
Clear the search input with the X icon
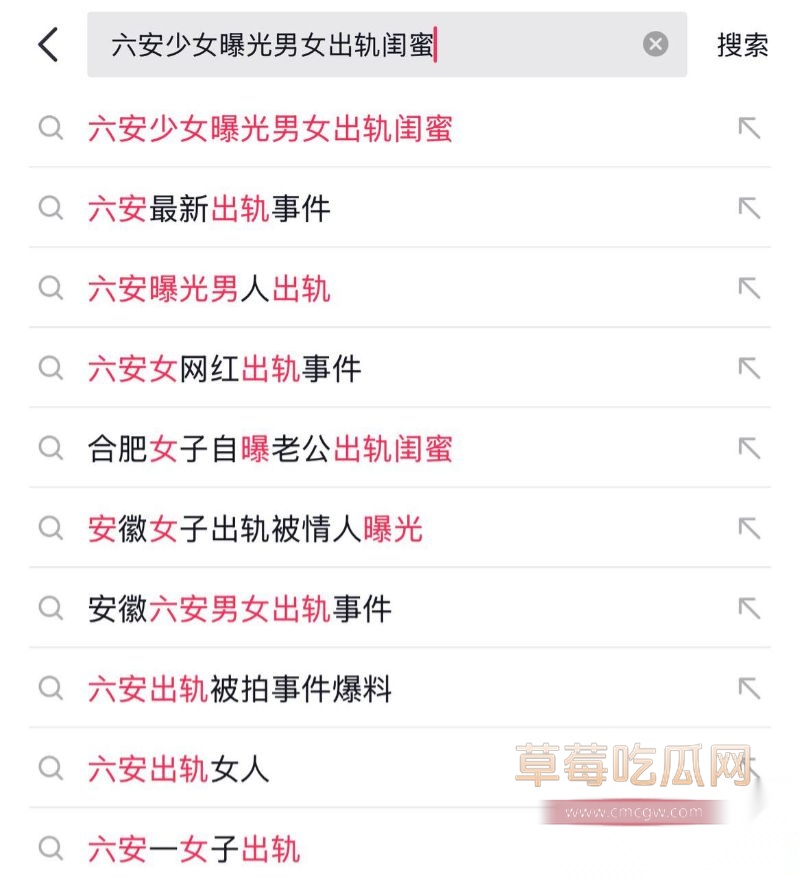[655, 43]
